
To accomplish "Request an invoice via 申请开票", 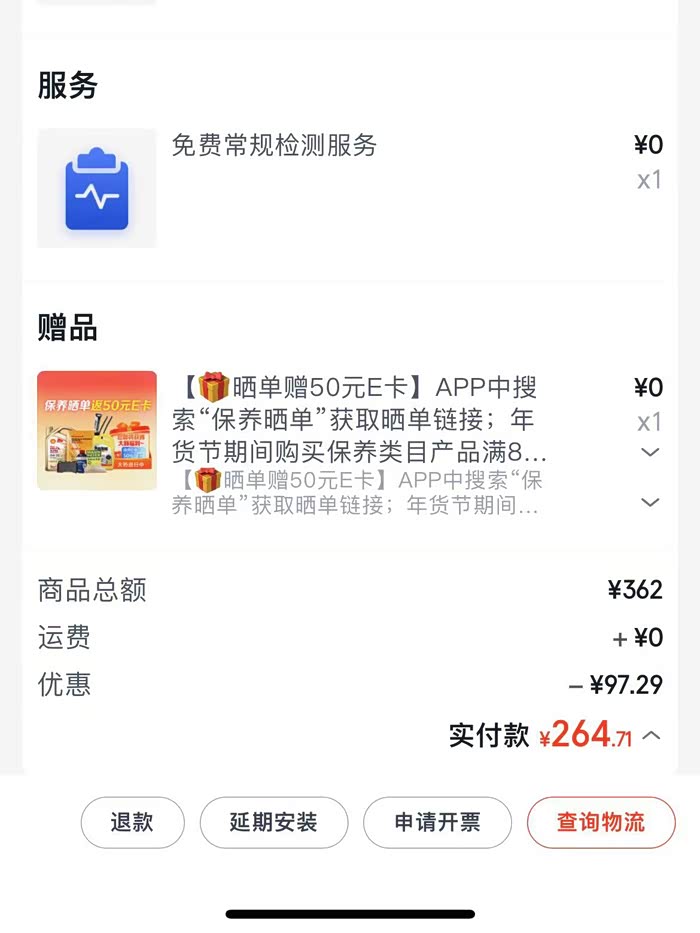I will coord(437,822).
